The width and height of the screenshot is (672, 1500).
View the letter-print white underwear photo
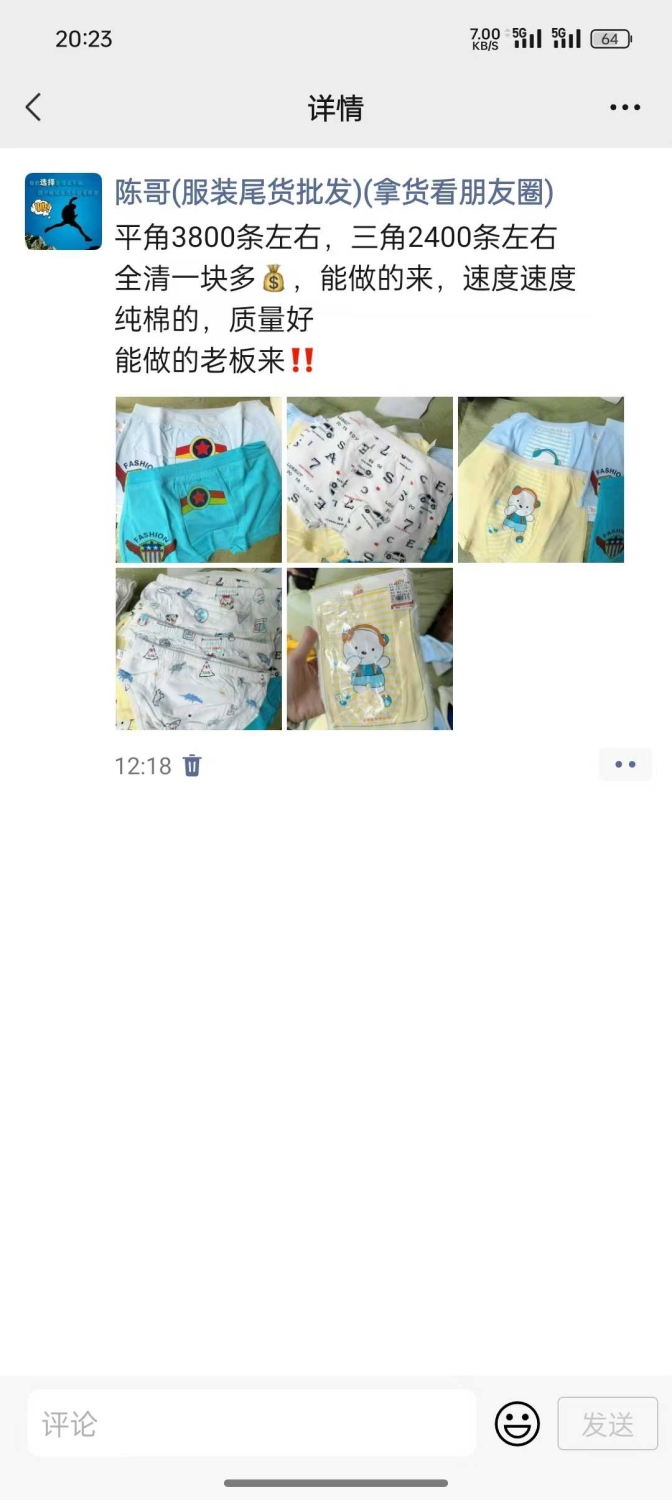[370, 480]
